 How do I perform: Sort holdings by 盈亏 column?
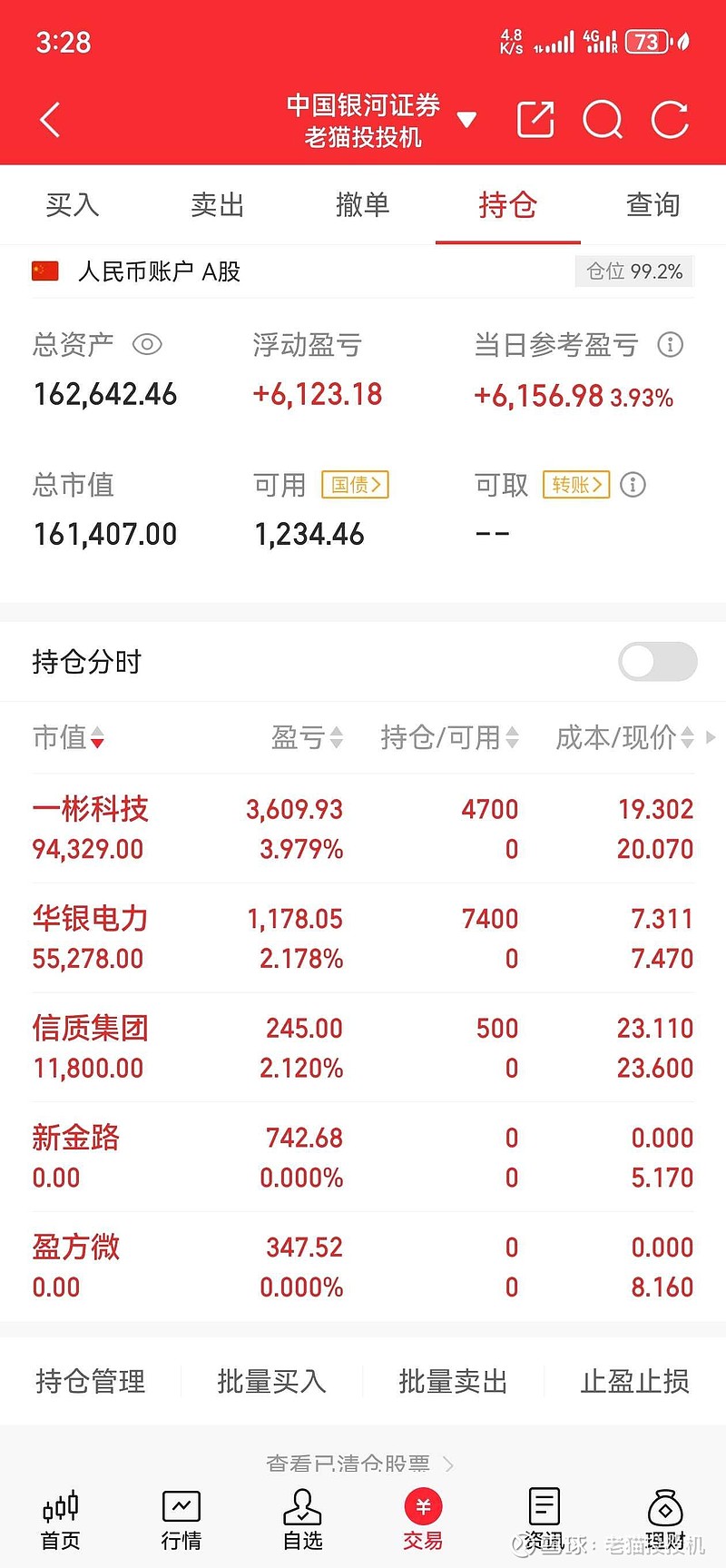308,738
